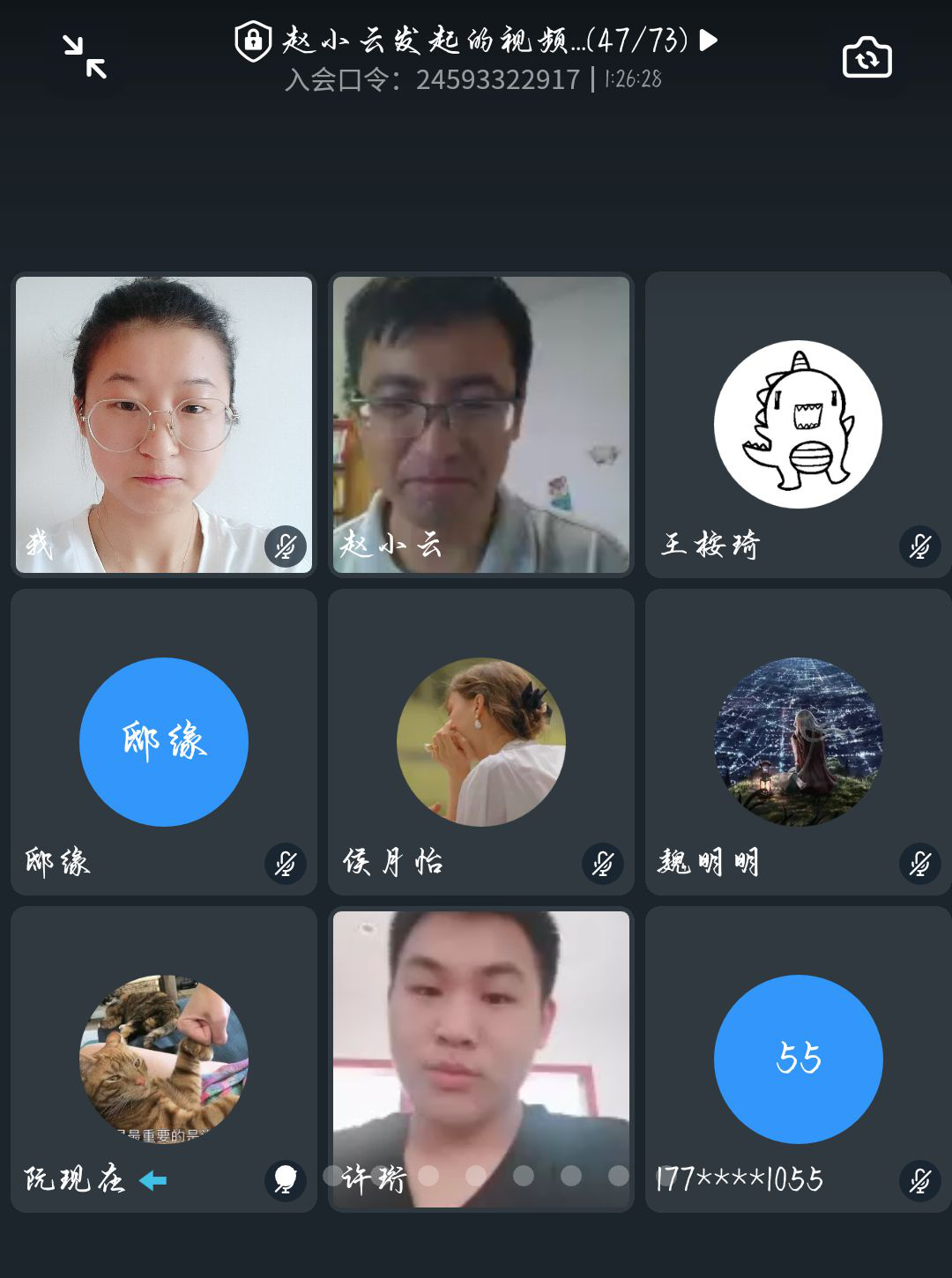Open 魏明明's participant tile
The width and height of the screenshot is (952, 1278).
click(x=798, y=742)
